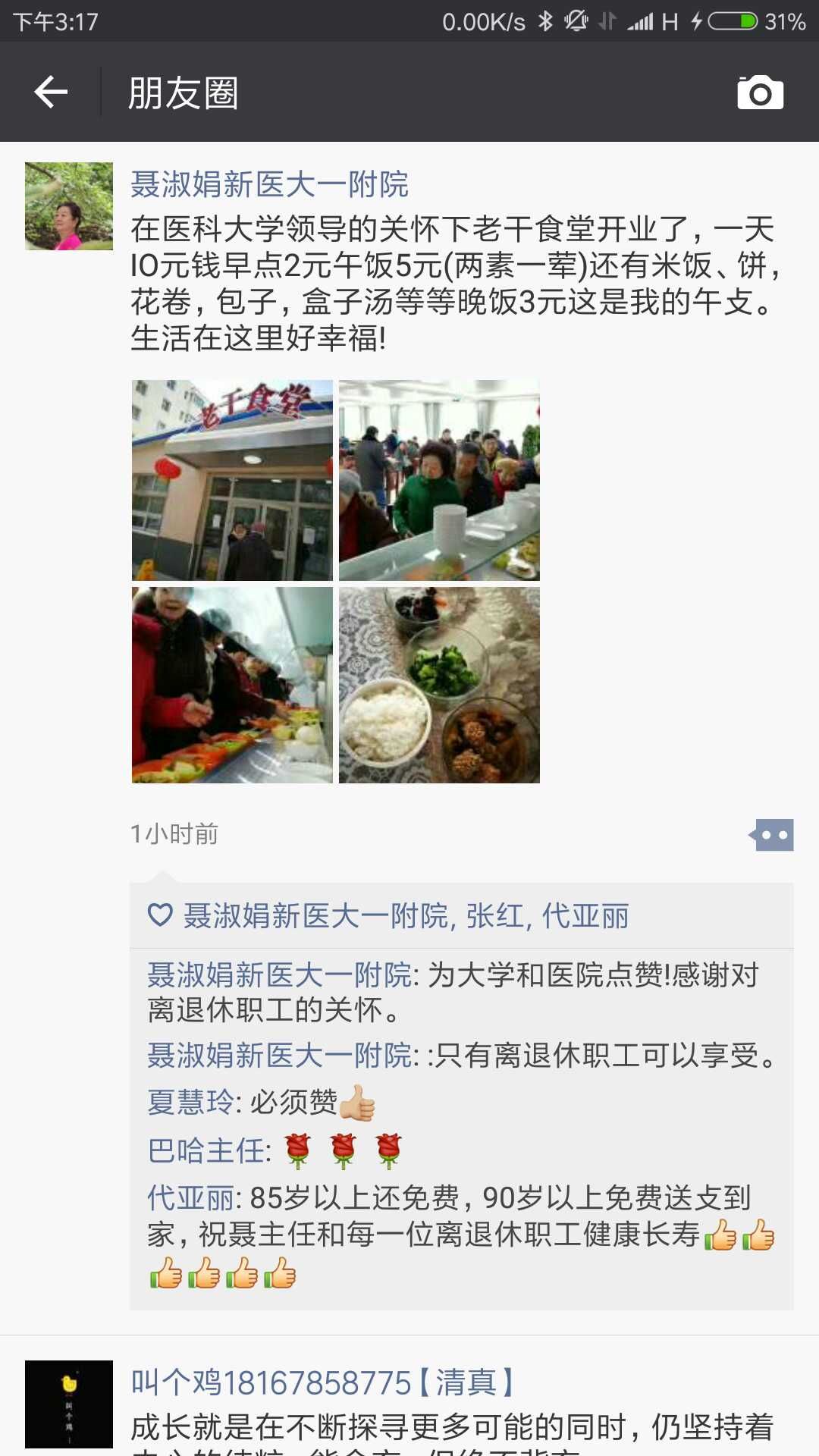View the 老干食堂 building entrance photo
819x1456 pixels.
click(x=232, y=480)
